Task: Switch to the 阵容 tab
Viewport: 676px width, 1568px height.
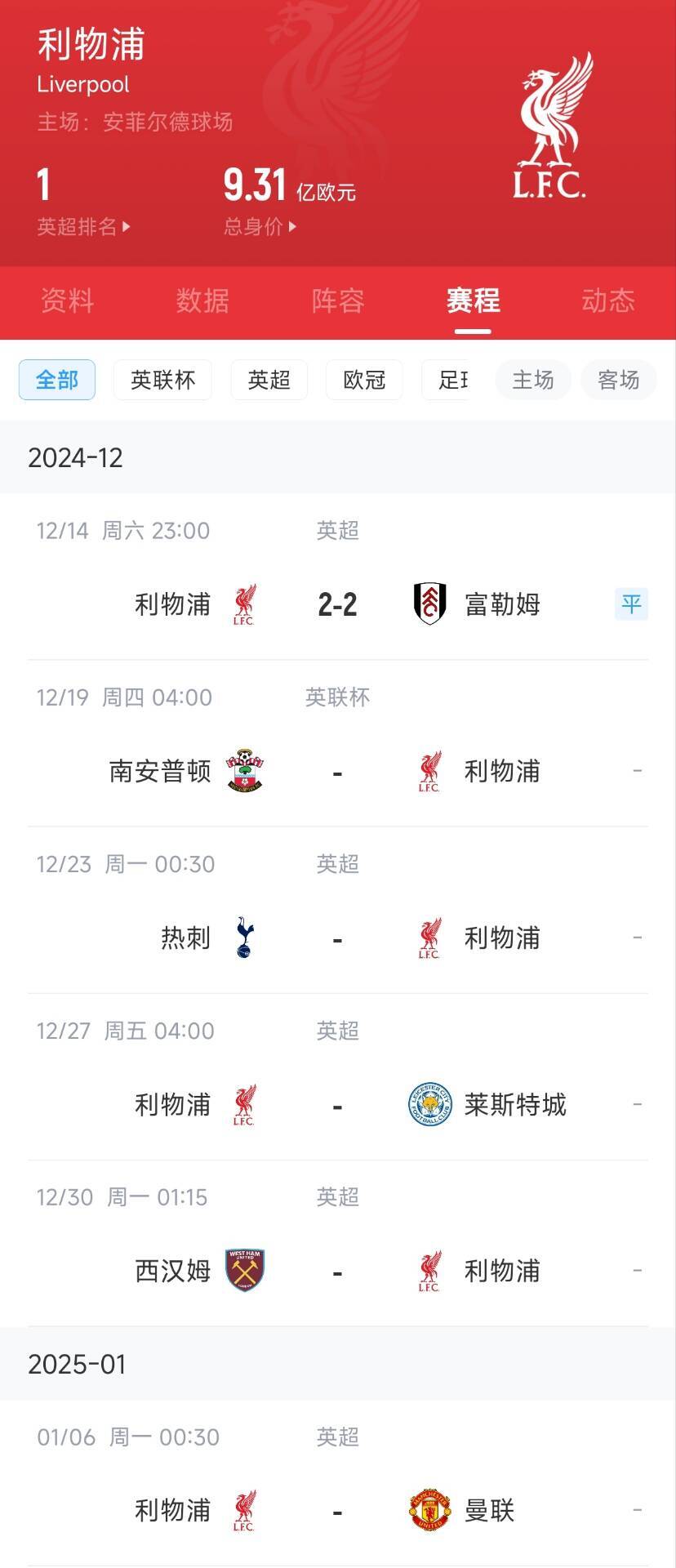Action: pos(338,301)
